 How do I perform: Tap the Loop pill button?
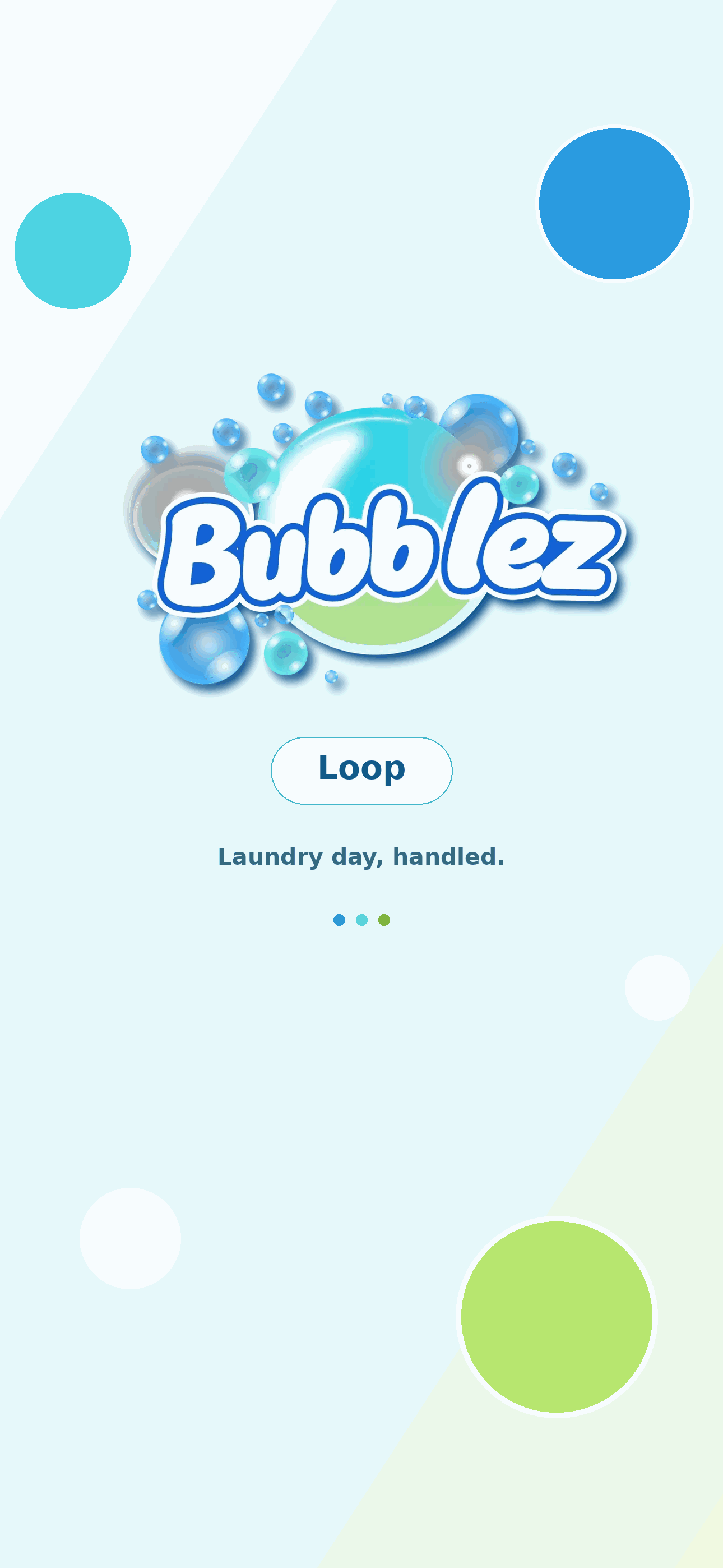361,771
